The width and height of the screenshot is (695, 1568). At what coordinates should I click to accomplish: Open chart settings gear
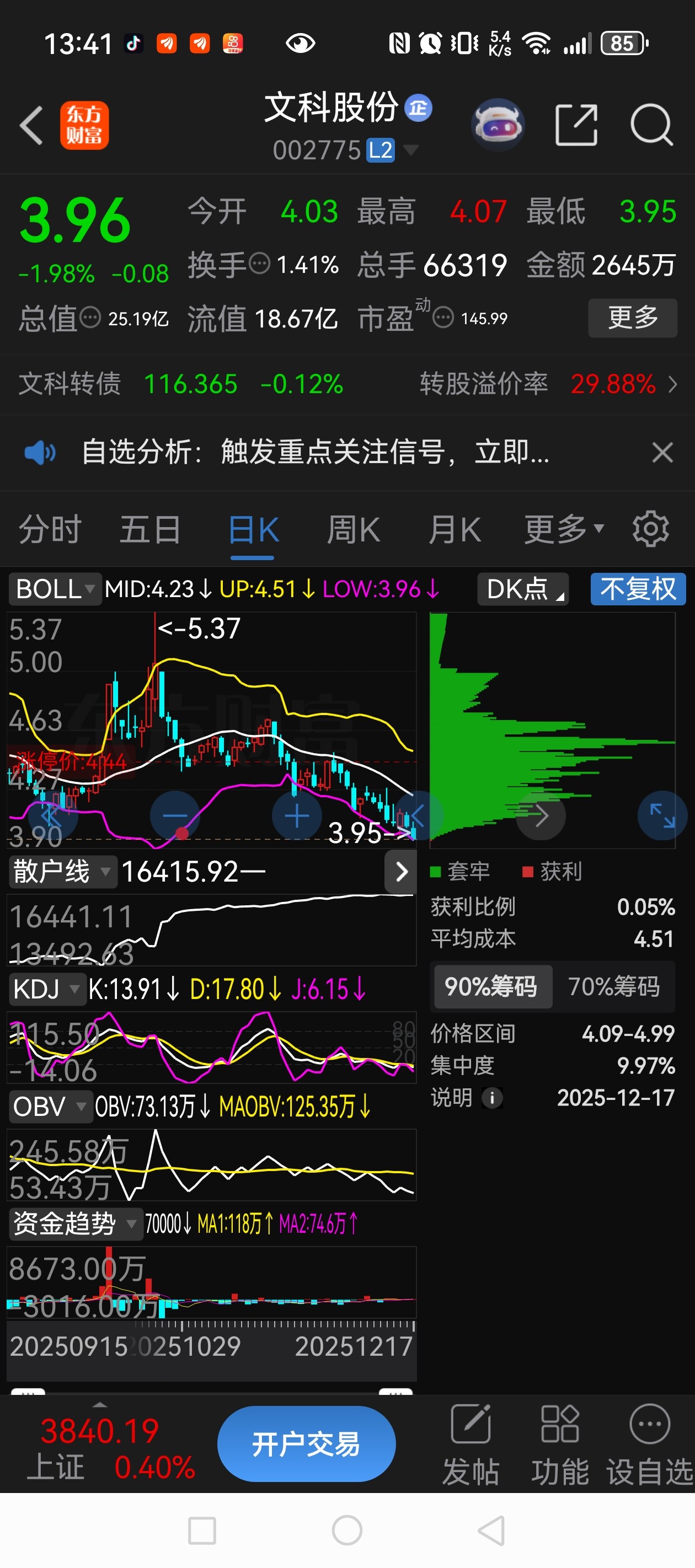(650, 530)
